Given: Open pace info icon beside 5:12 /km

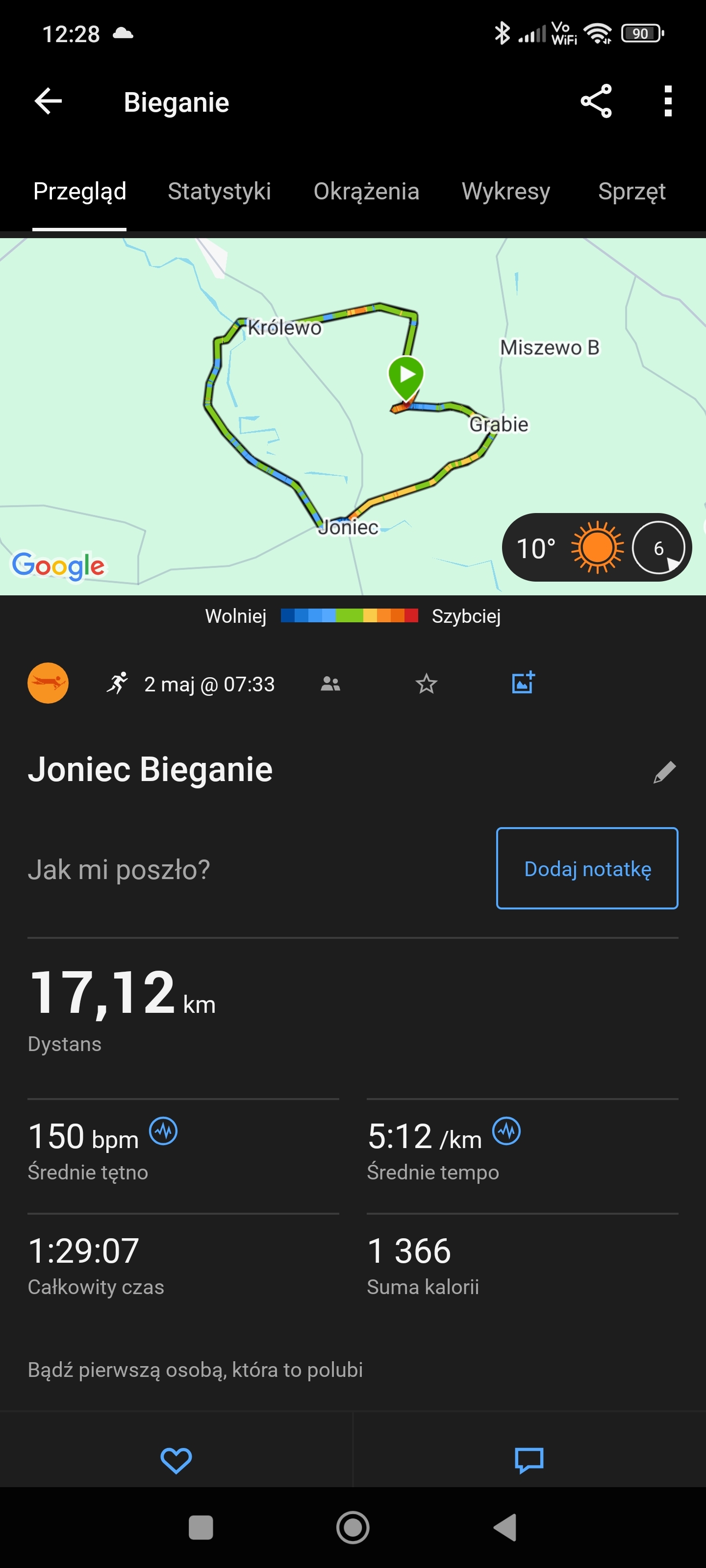Looking at the screenshot, I should [506, 1131].
